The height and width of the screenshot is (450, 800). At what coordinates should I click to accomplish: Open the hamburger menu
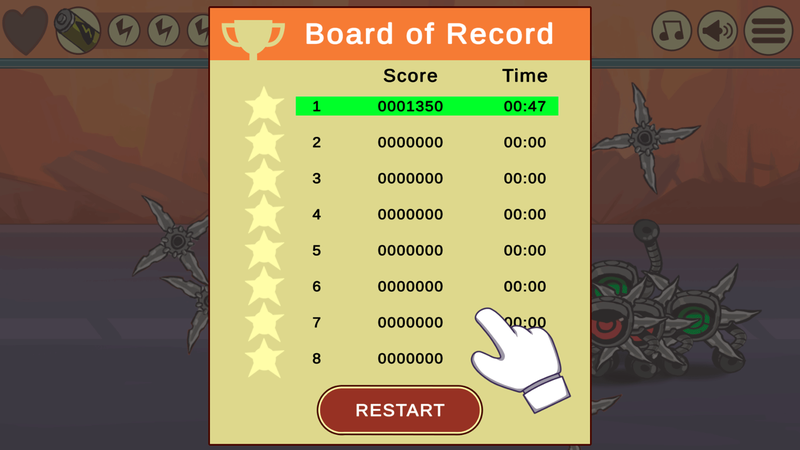click(768, 31)
